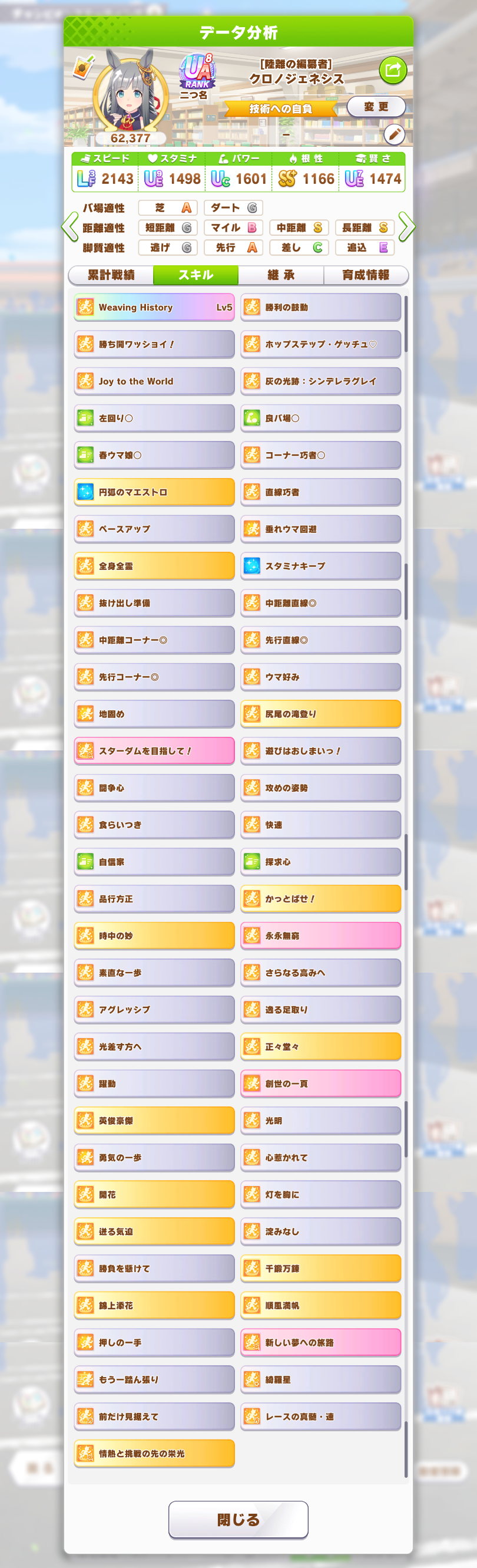This screenshot has width=477, height=1568.
Task: Switch to the 累計戦績 tab
Action: [111, 275]
